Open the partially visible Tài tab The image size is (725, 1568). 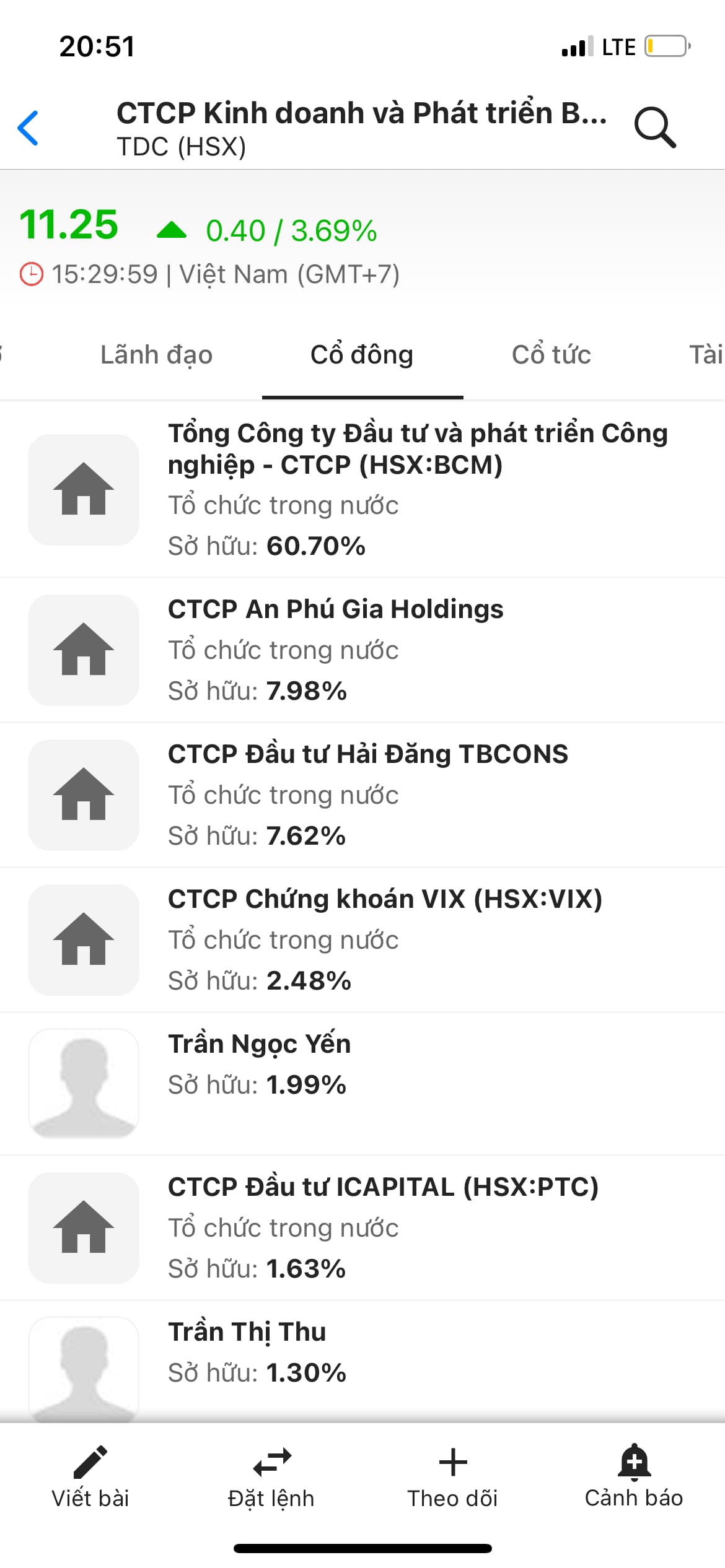tap(705, 355)
